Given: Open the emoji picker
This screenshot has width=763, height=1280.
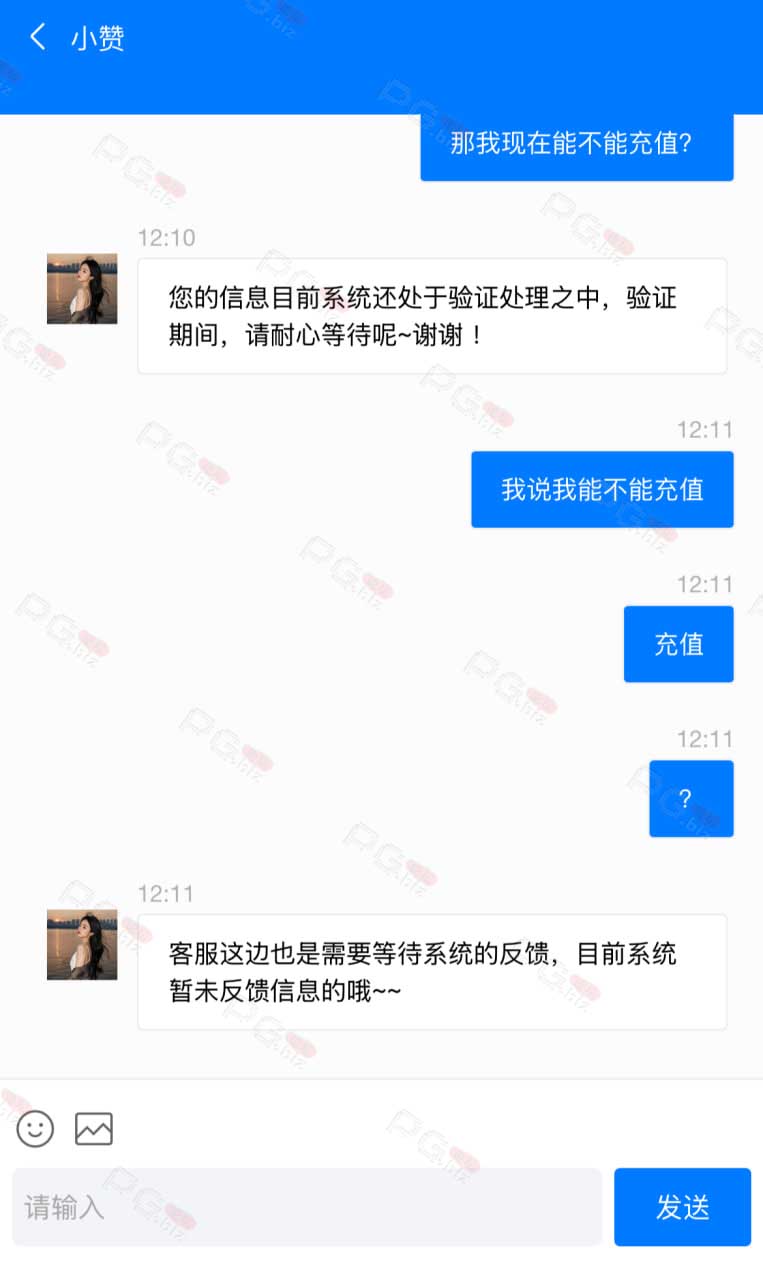Looking at the screenshot, I should click(x=35, y=1128).
